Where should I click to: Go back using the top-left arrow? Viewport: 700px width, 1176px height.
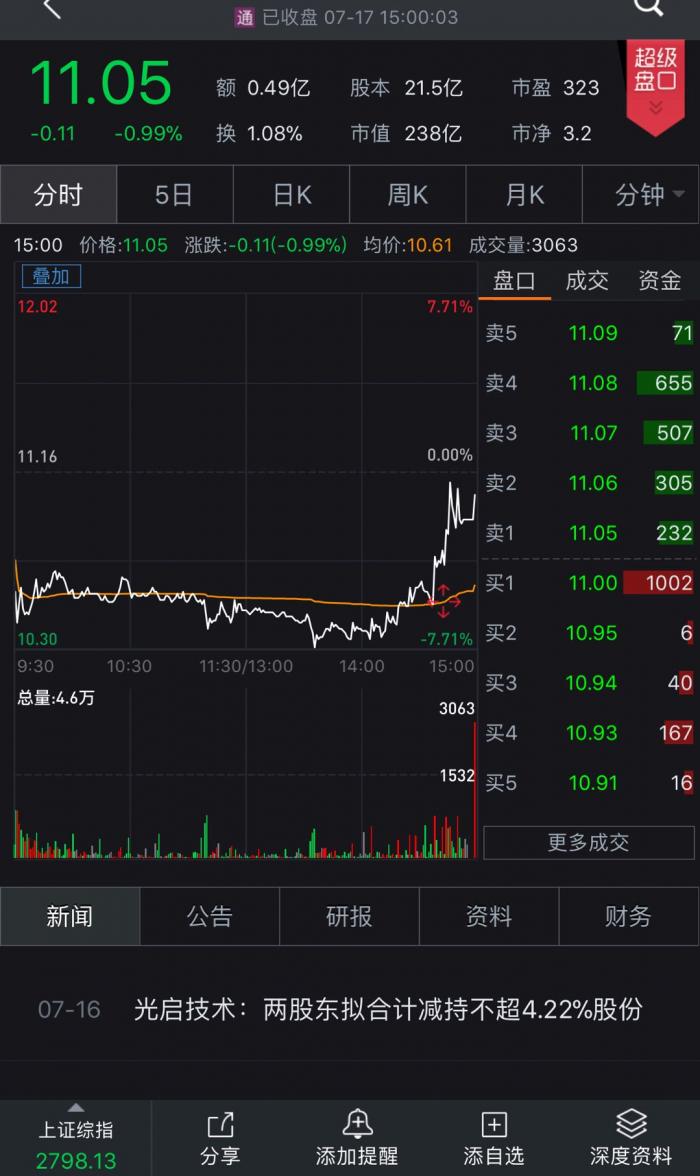tap(52, 9)
